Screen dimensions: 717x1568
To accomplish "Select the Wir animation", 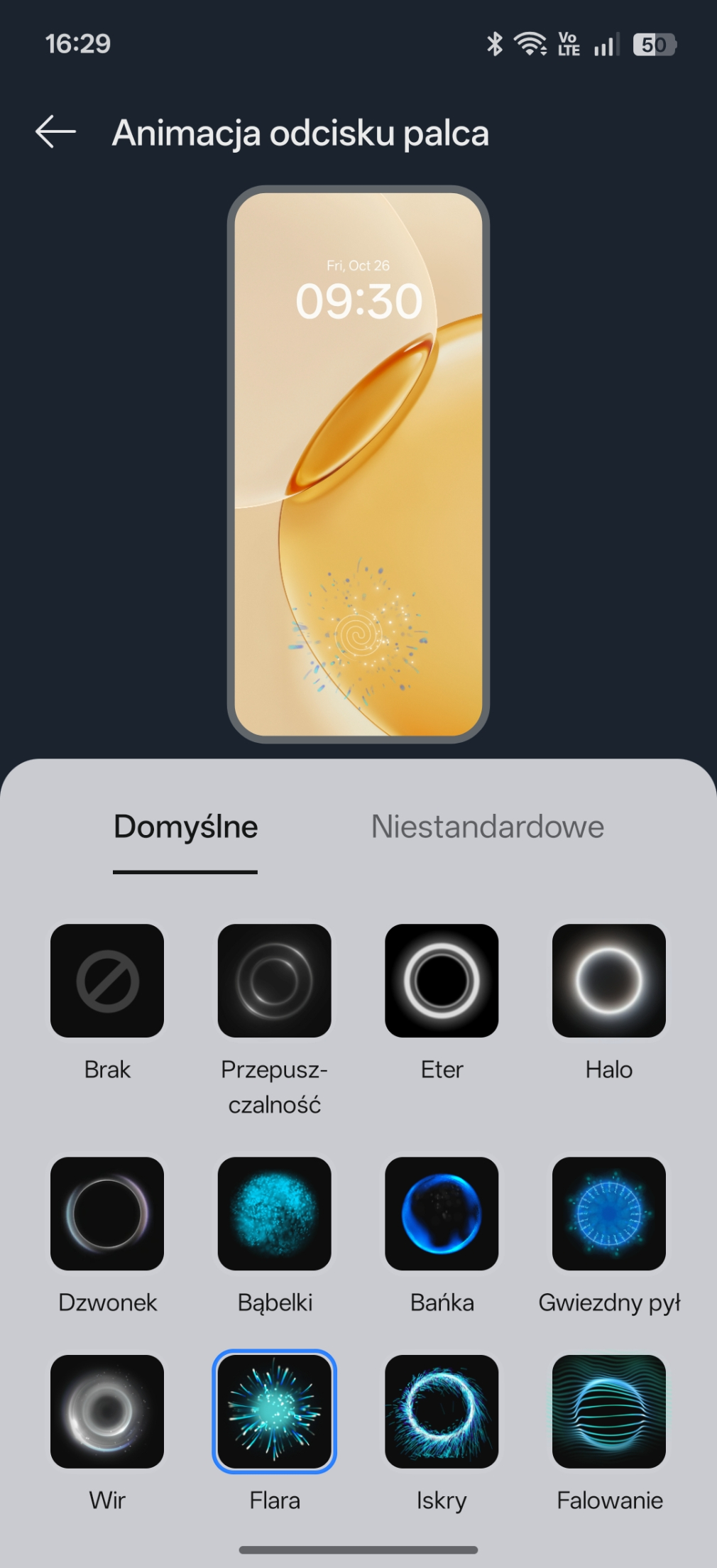I will click(x=107, y=1411).
